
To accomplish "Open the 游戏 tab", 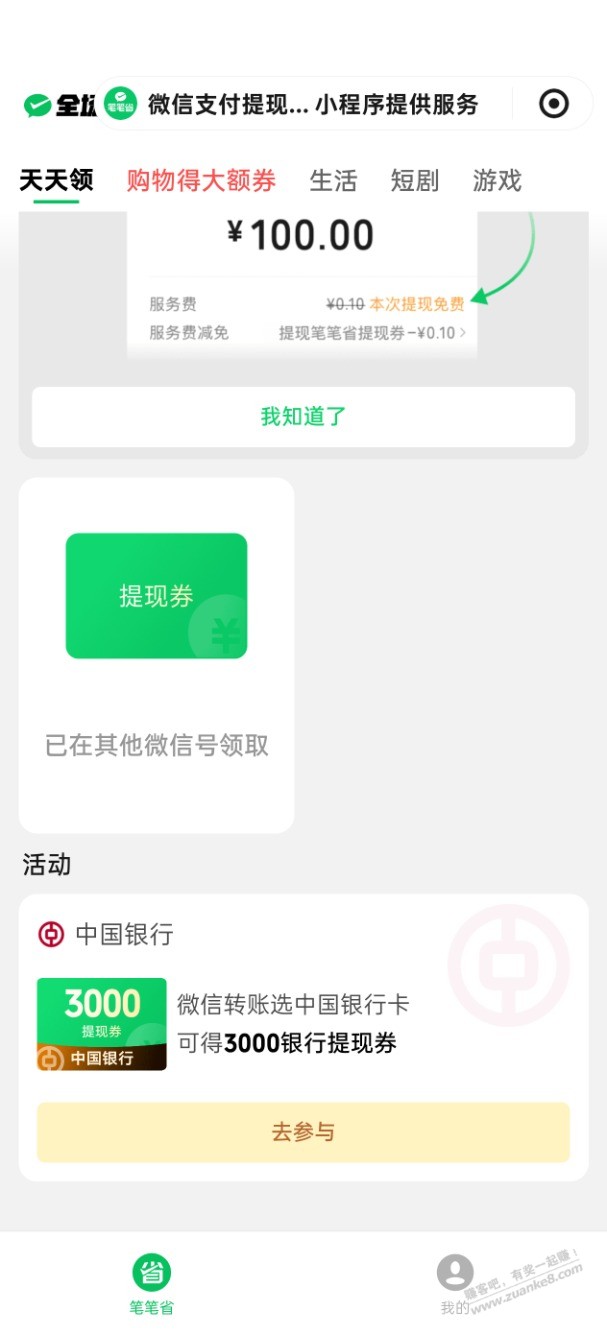I will (x=497, y=181).
